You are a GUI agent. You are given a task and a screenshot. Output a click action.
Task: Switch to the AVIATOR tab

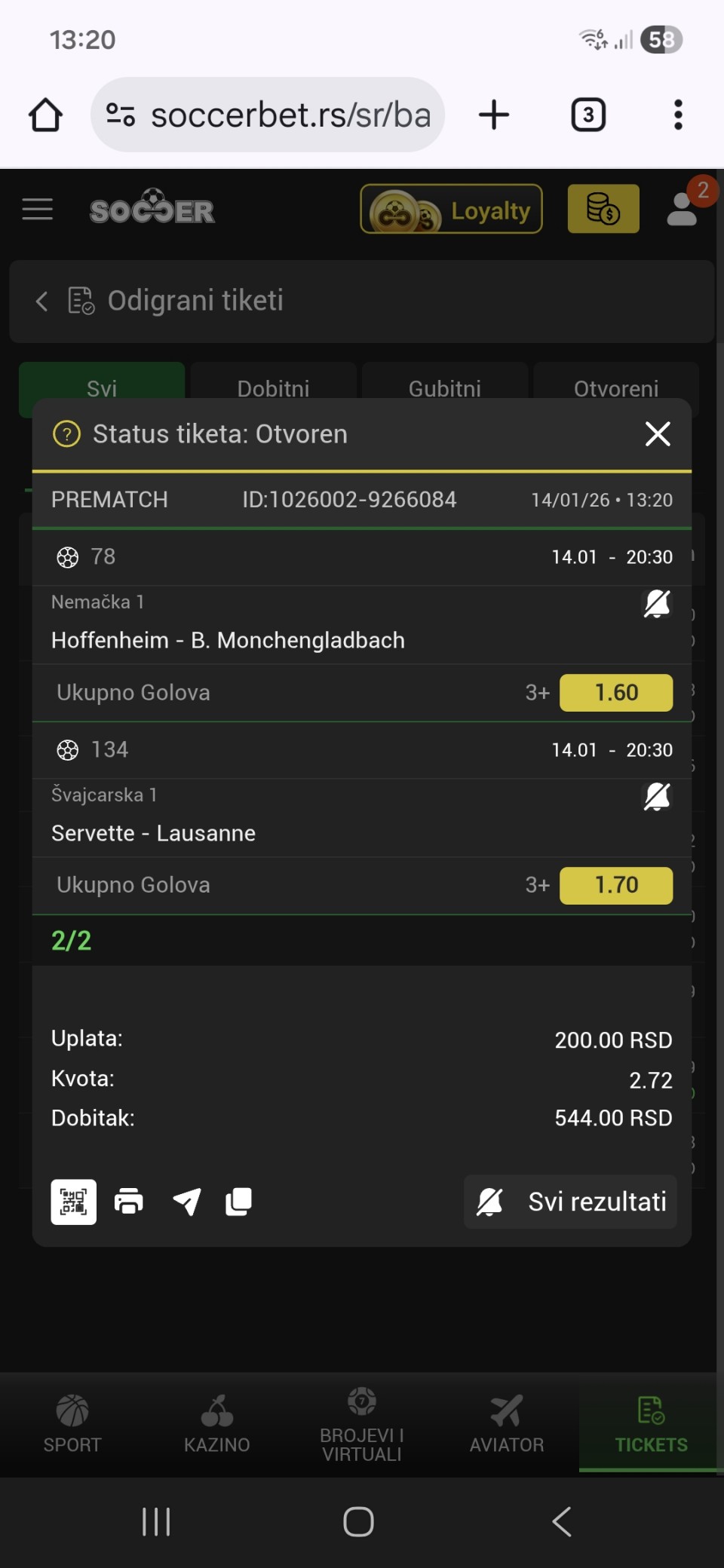tap(507, 1423)
